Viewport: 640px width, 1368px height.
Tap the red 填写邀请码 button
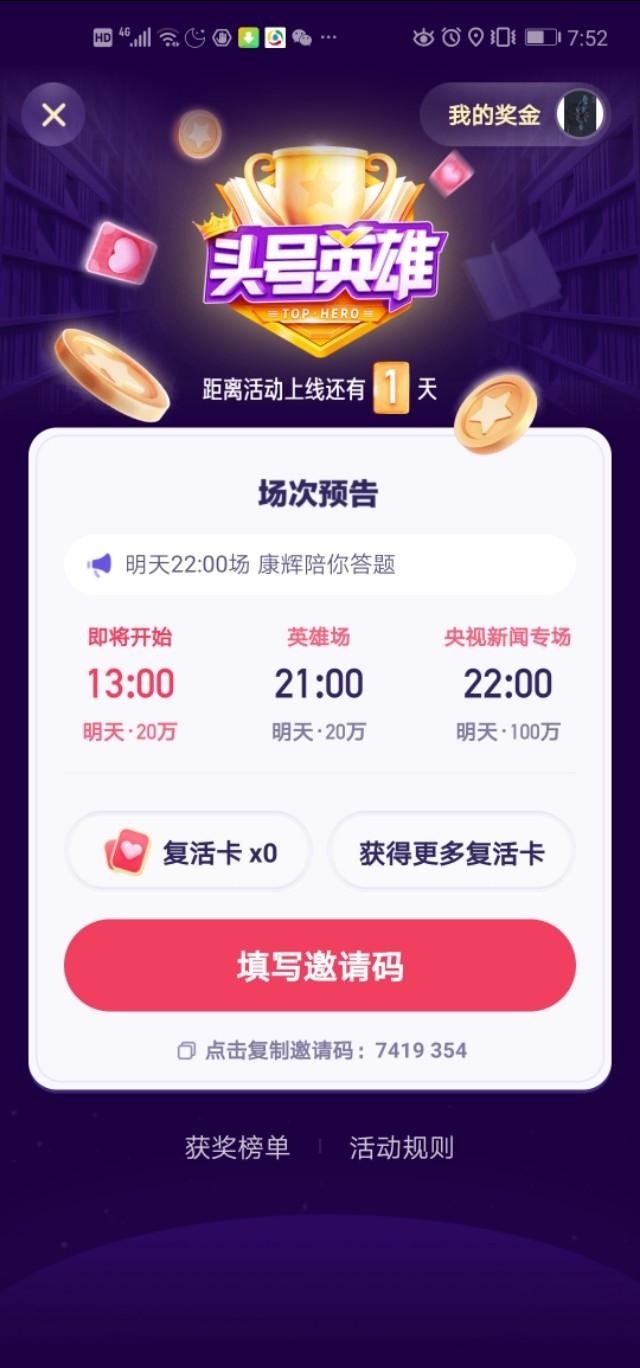(320, 967)
